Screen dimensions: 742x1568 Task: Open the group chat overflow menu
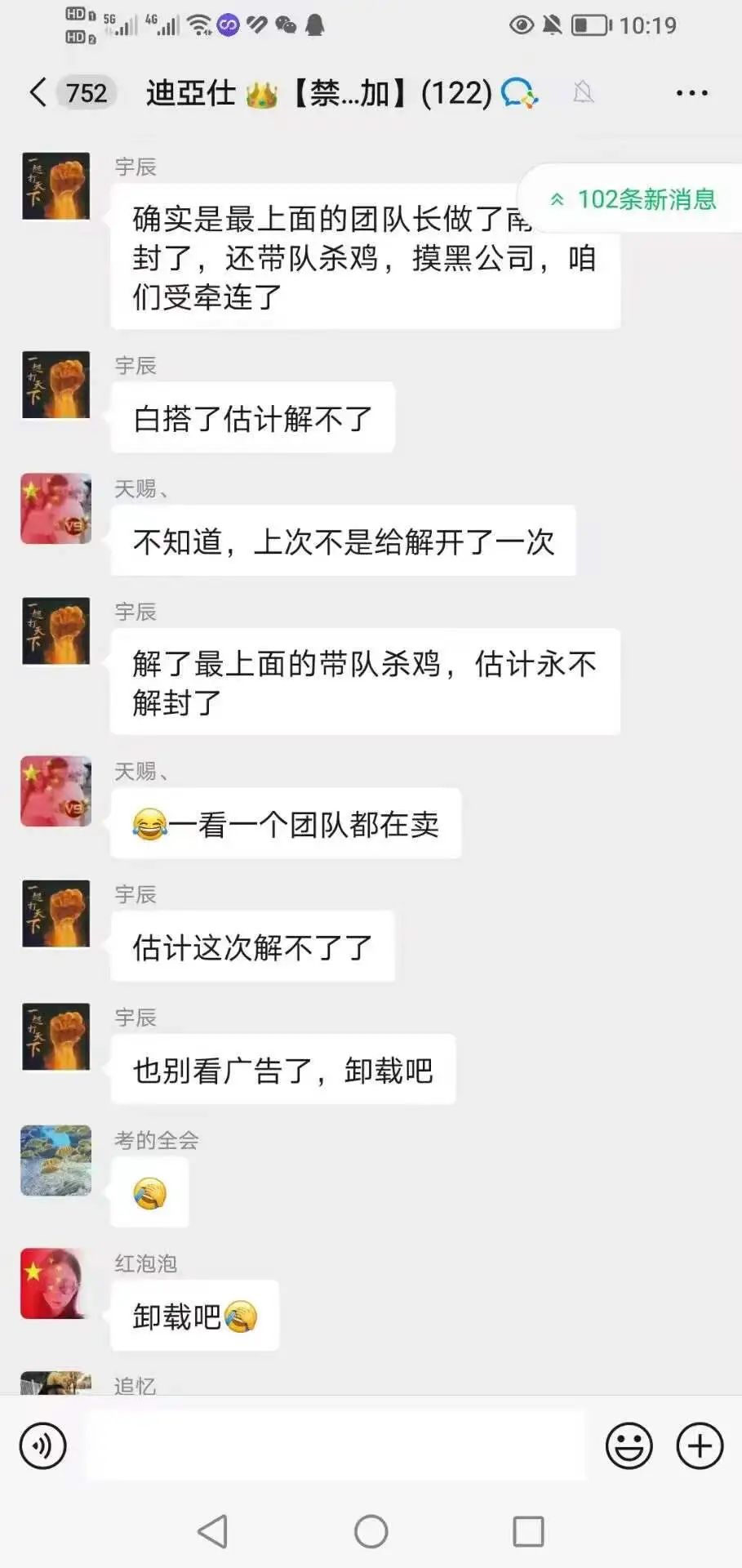(x=691, y=92)
